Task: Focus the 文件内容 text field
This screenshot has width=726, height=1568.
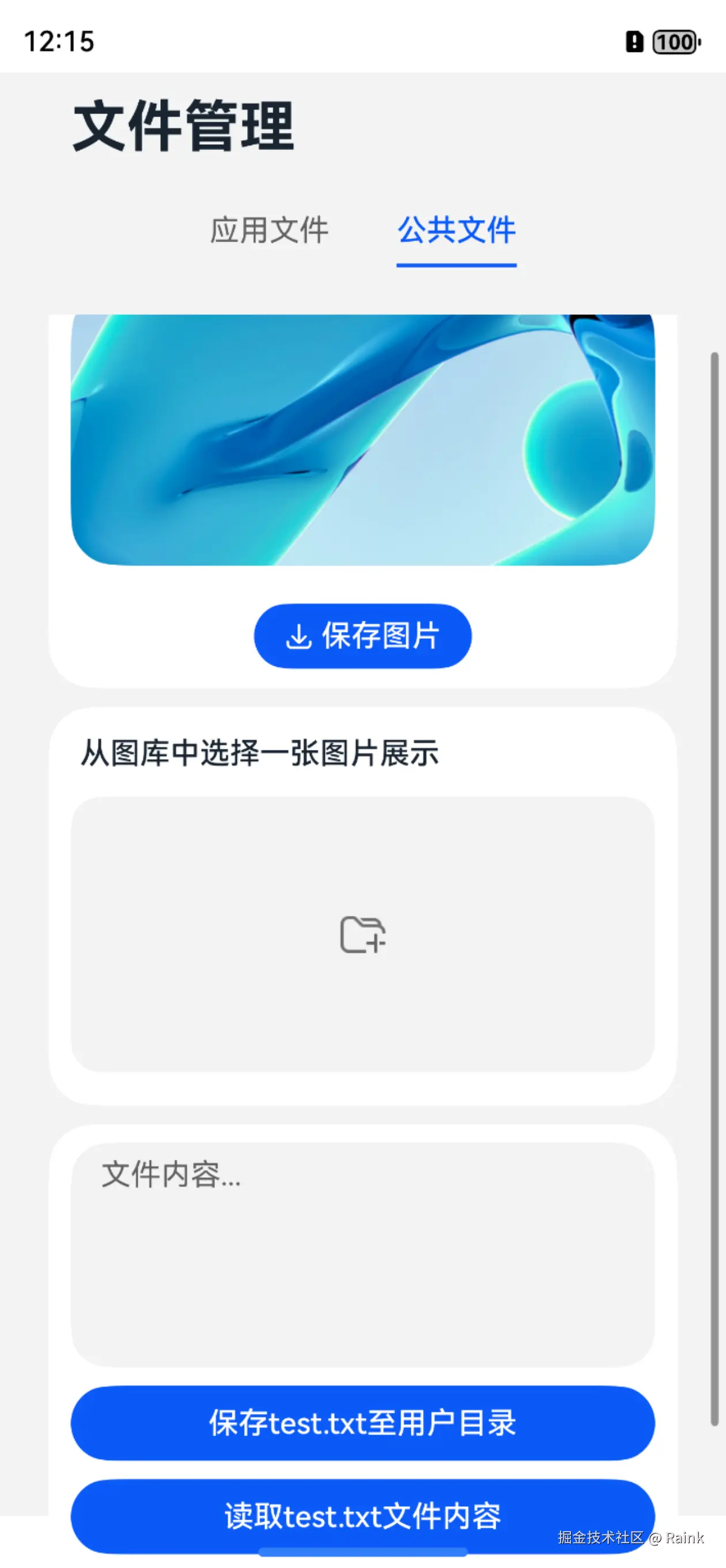Action: click(362, 1254)
